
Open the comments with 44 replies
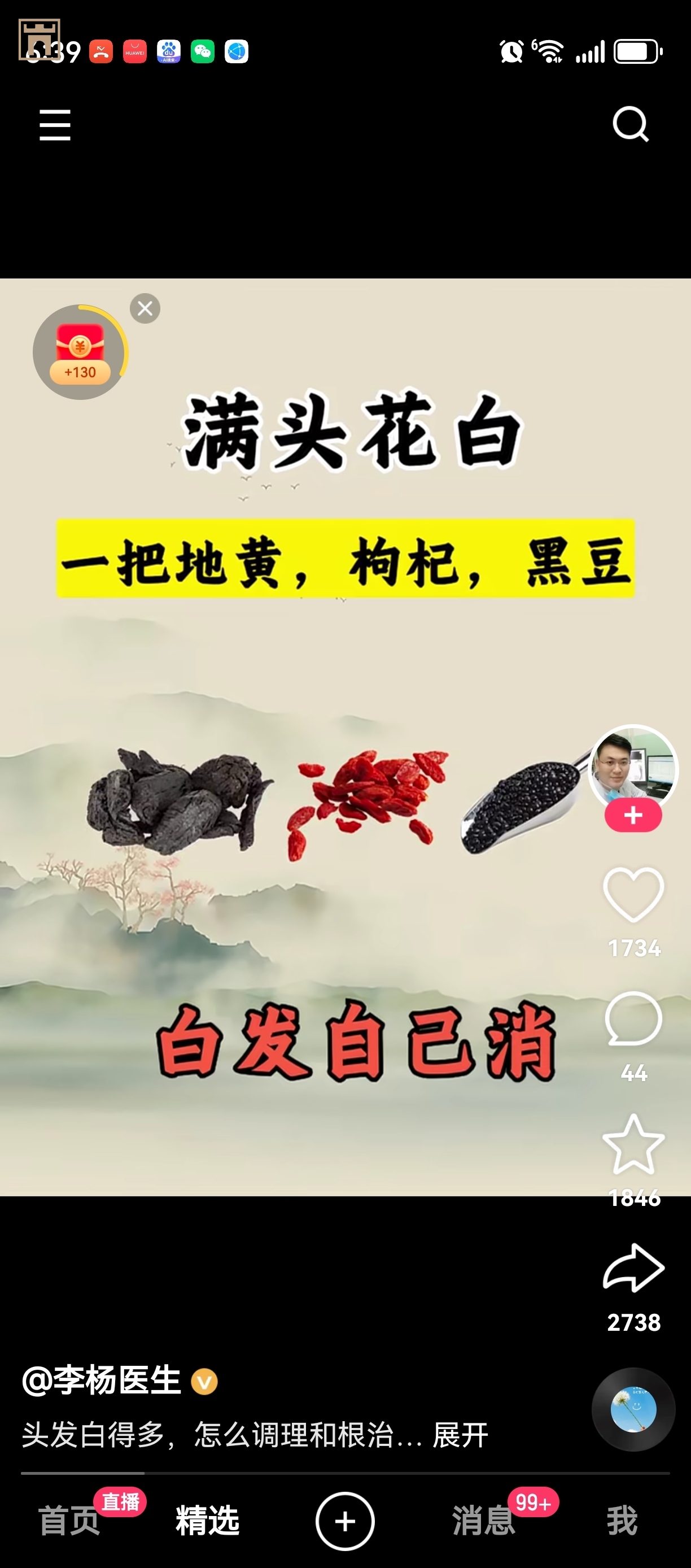pos(633,1019)
